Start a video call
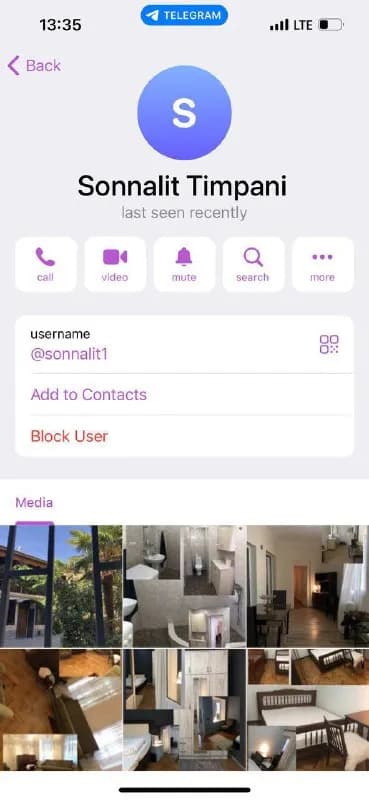The width and height of the screenshot is (369, 800). pyautogui.click(x=115, y=264)
